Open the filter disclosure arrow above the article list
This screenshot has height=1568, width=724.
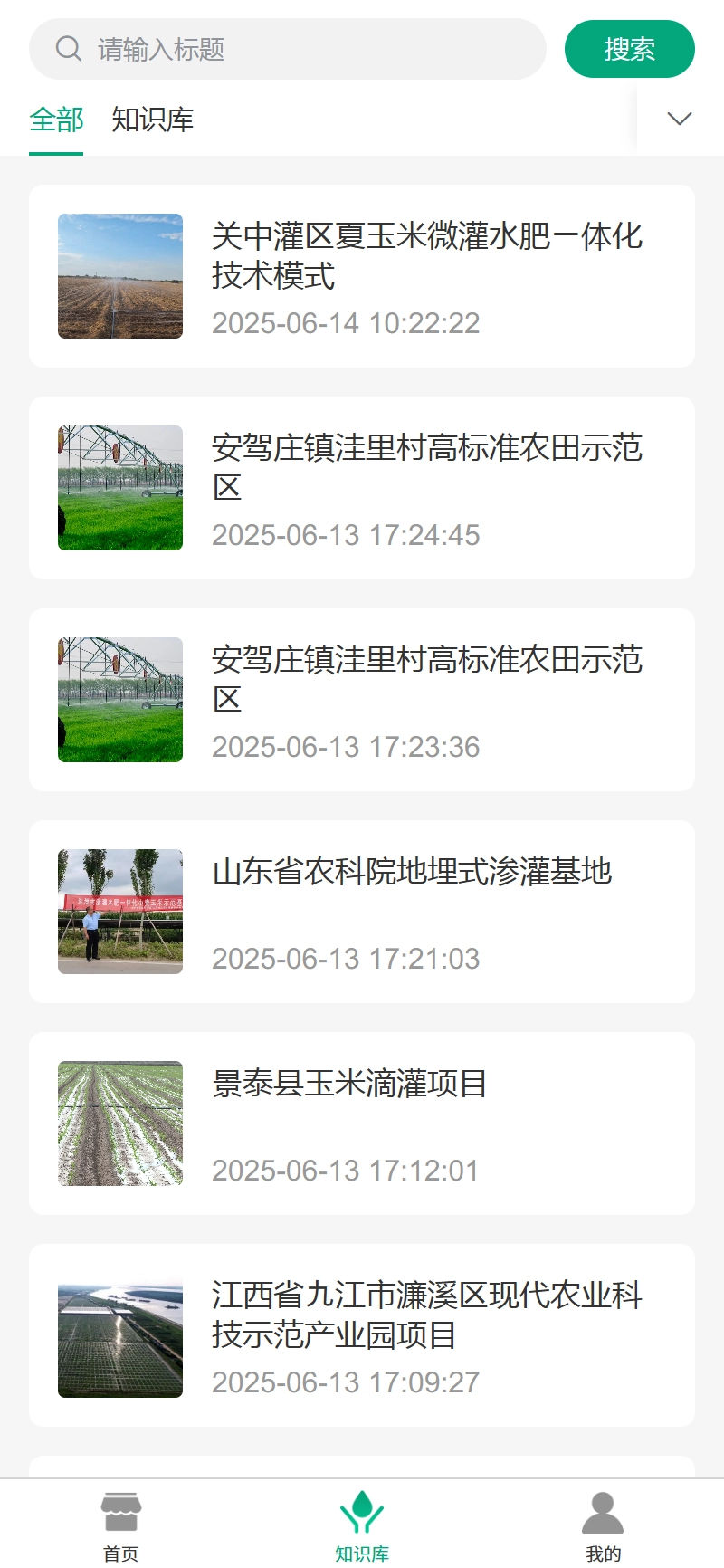679,118
